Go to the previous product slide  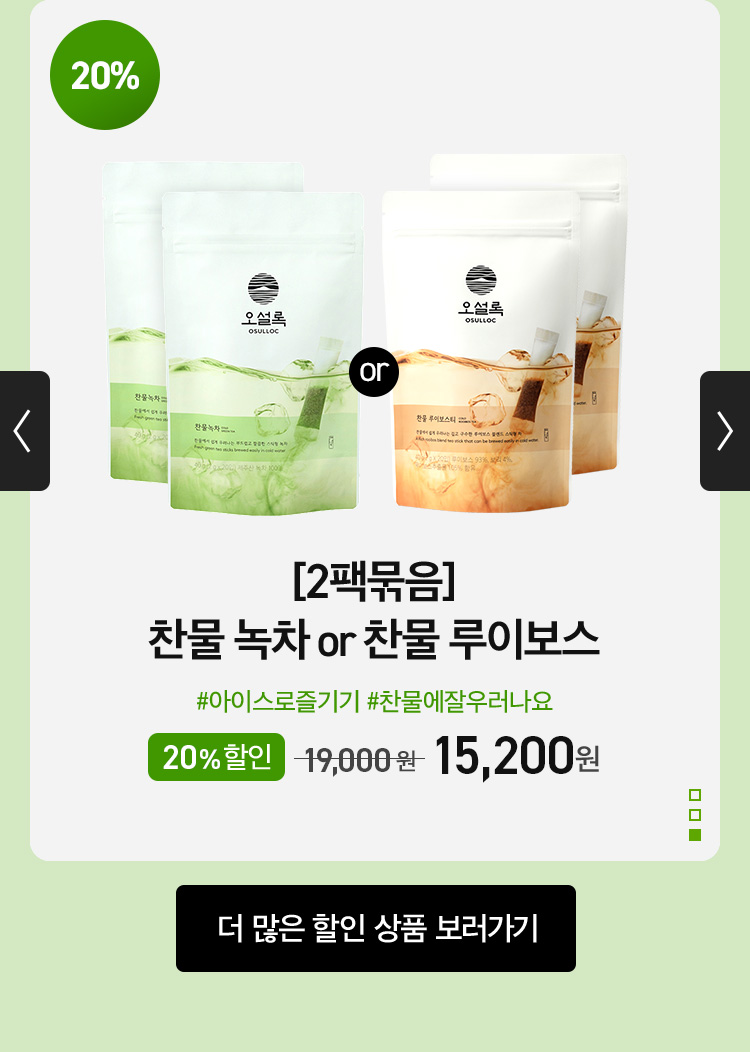click(24, 431)
